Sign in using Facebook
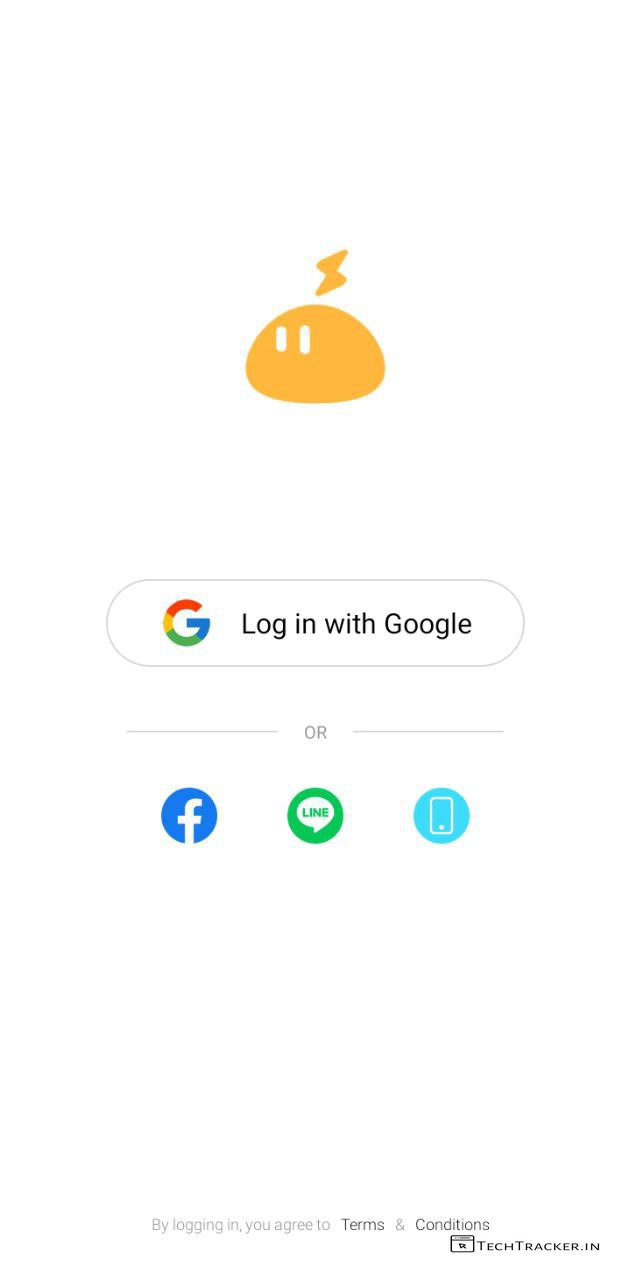The height and width of the screenshot is (1280, 631). [x=189, y=816]
